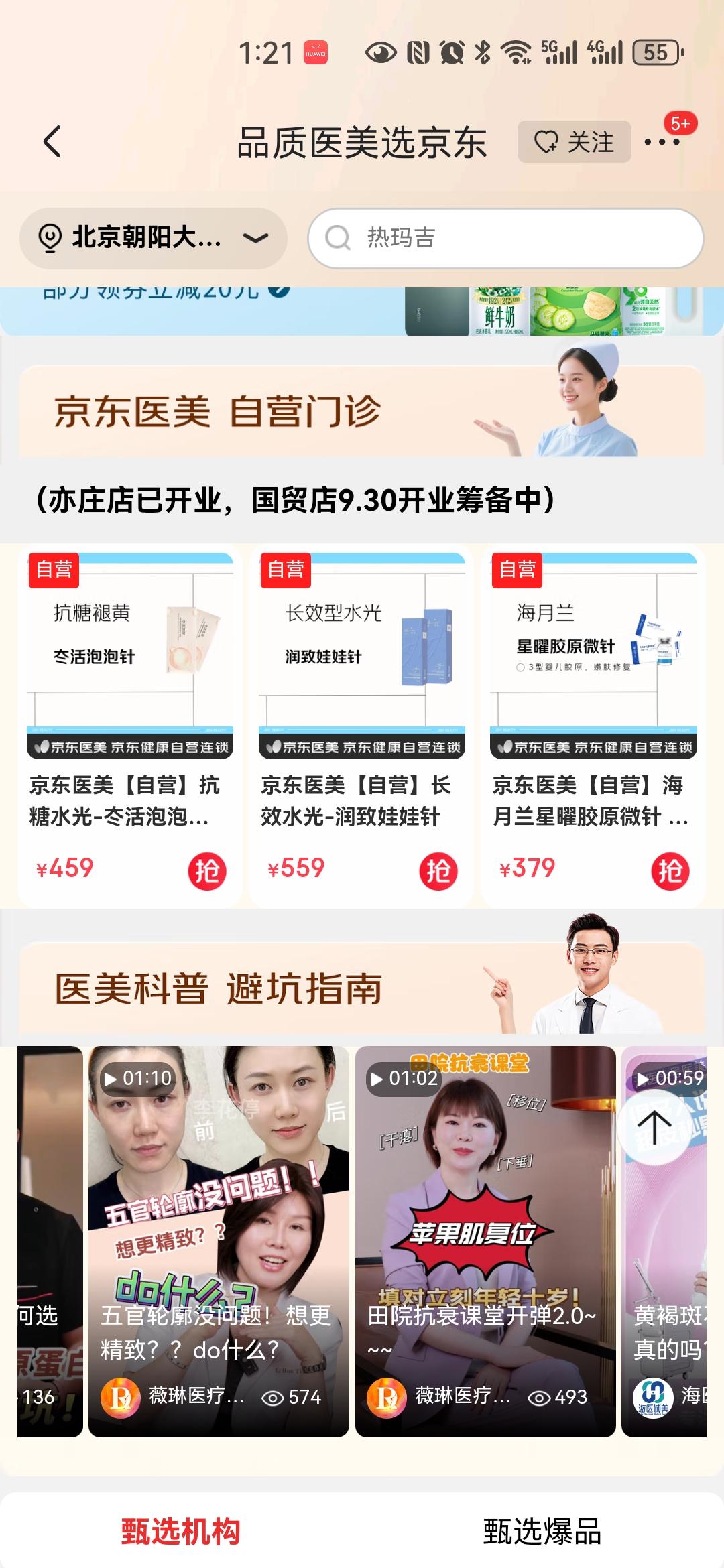Grab the ¥459 抗糖水光 deal
The width and height of the screenshot is (724, 1568).
tap(206, 871)
